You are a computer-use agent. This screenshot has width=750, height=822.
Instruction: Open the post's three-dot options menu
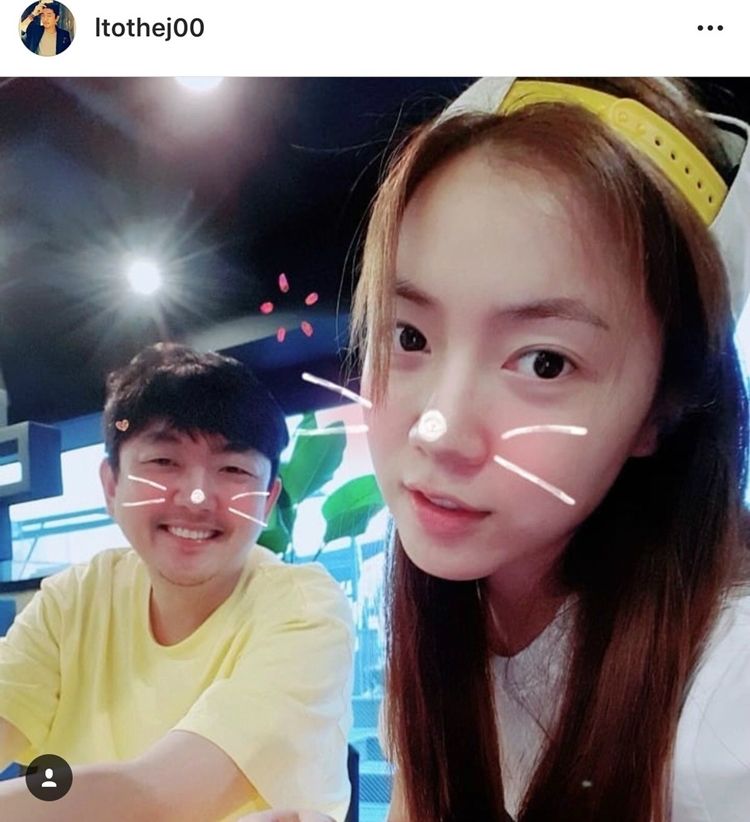[x=709, y=28]
